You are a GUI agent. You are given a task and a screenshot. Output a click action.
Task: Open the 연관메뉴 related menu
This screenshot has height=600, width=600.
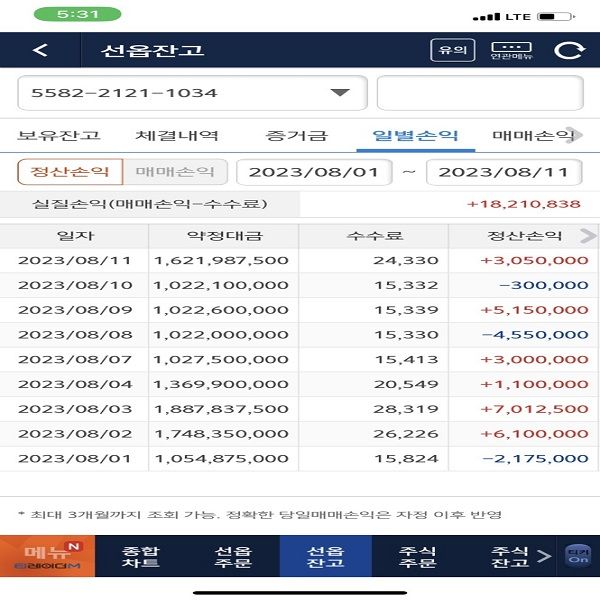point(511,50)
